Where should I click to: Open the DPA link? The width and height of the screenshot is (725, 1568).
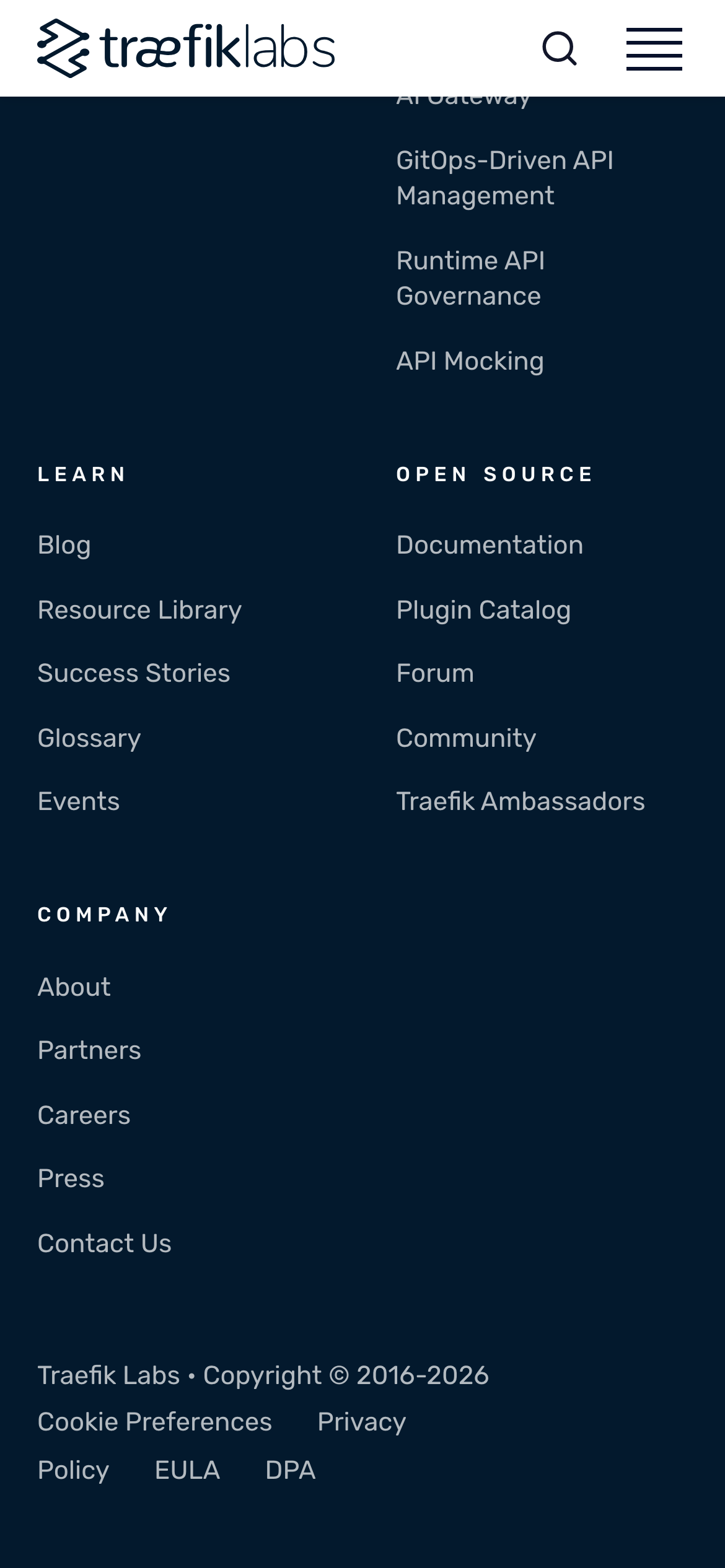[x=291, y=1470]
